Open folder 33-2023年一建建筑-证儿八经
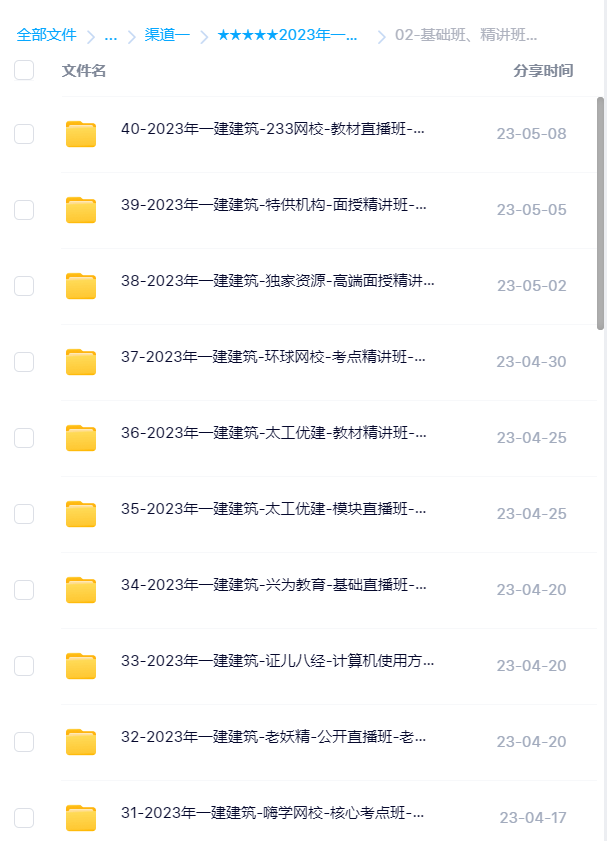607x841 pixels. [277, 661]
